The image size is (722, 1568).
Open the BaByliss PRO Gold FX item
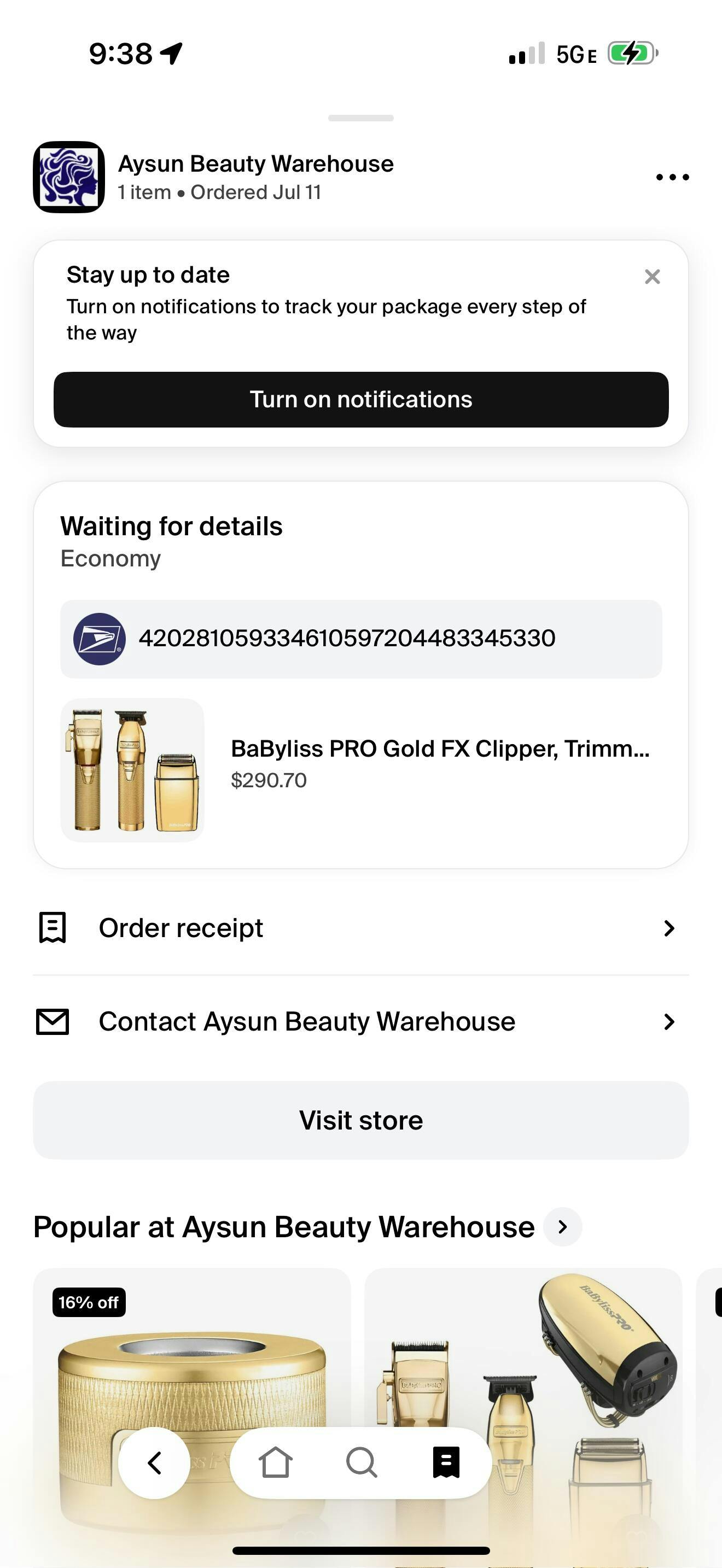361,769
